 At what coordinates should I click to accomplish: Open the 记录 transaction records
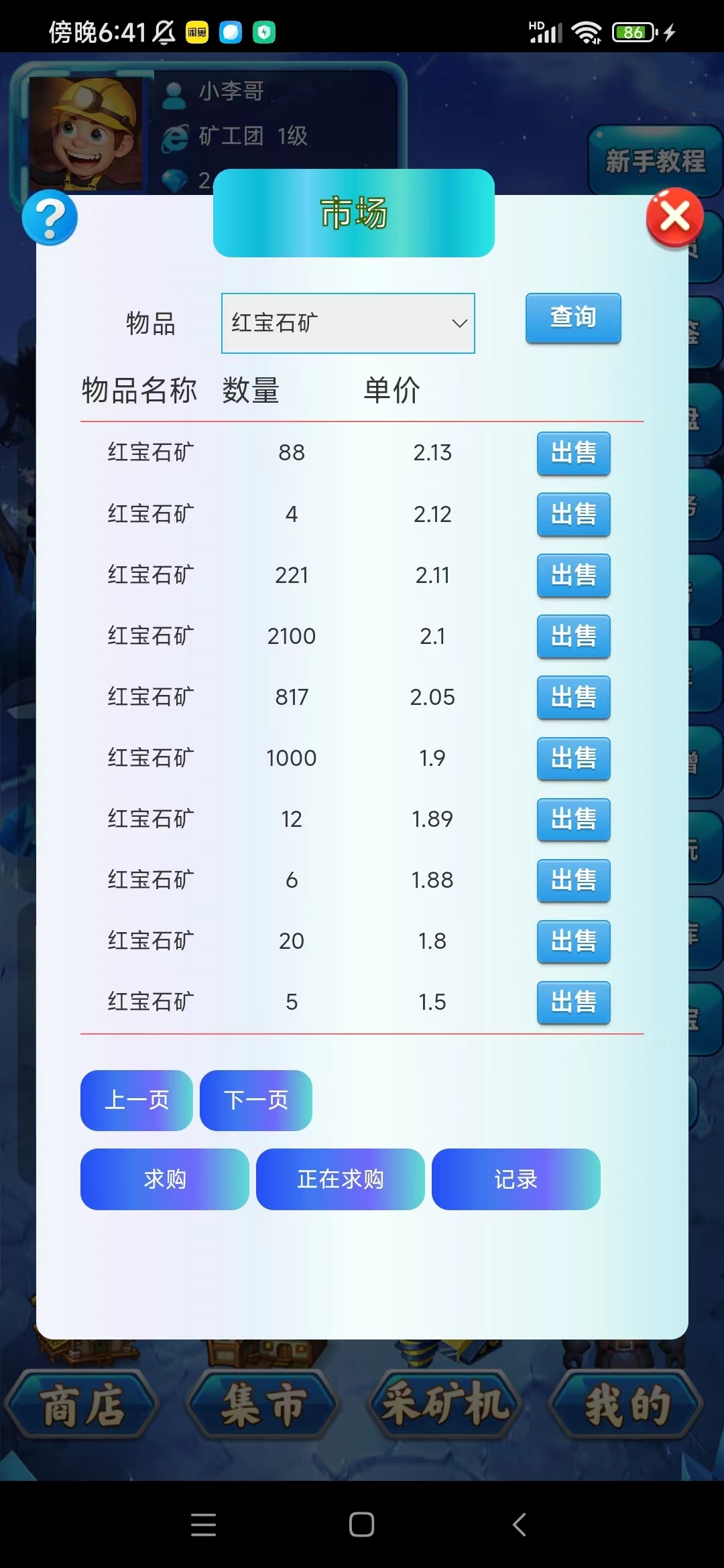point(516,1179)
